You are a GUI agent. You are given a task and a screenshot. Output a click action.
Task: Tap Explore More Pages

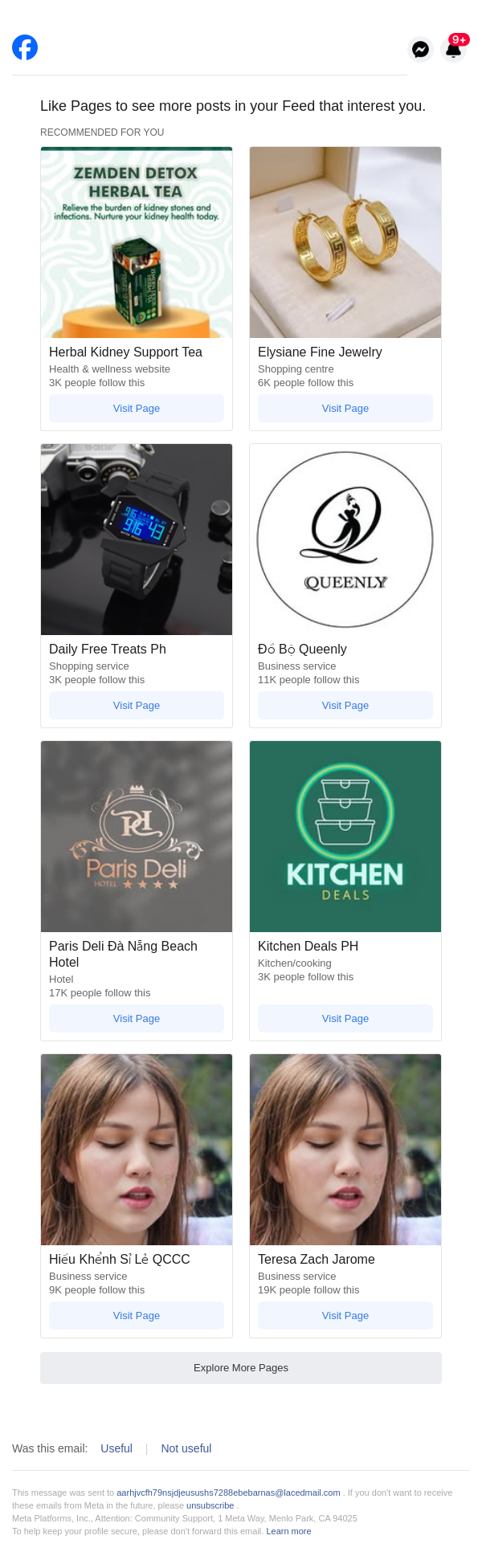pyautogui.click(x=241, y=1368)
